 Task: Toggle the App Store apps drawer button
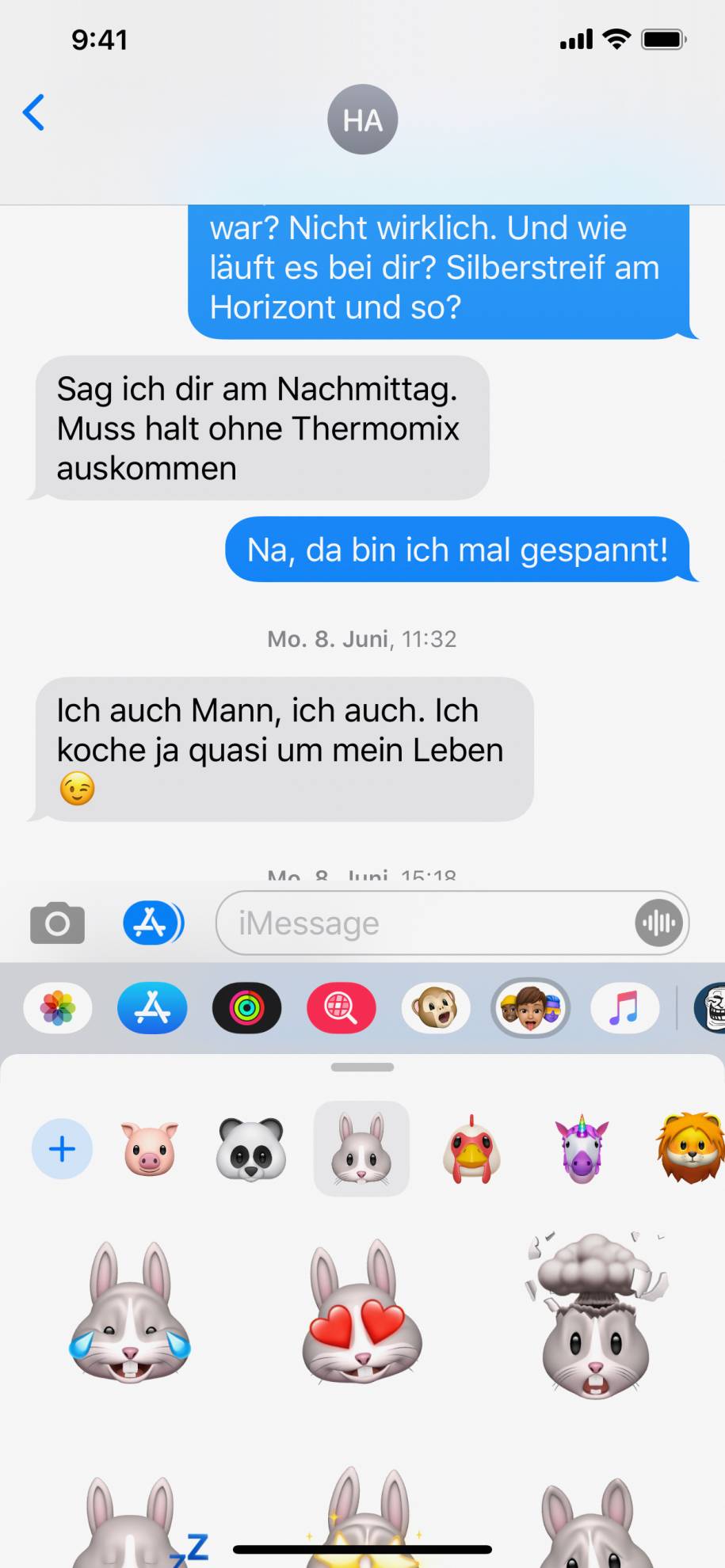153,923
